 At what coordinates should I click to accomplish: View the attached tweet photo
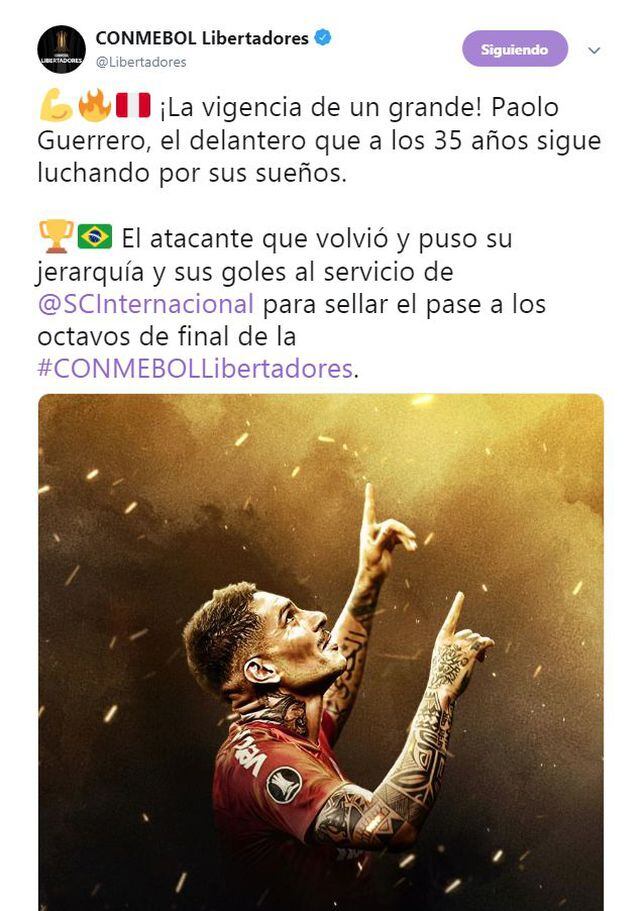(x=321, y=650)
